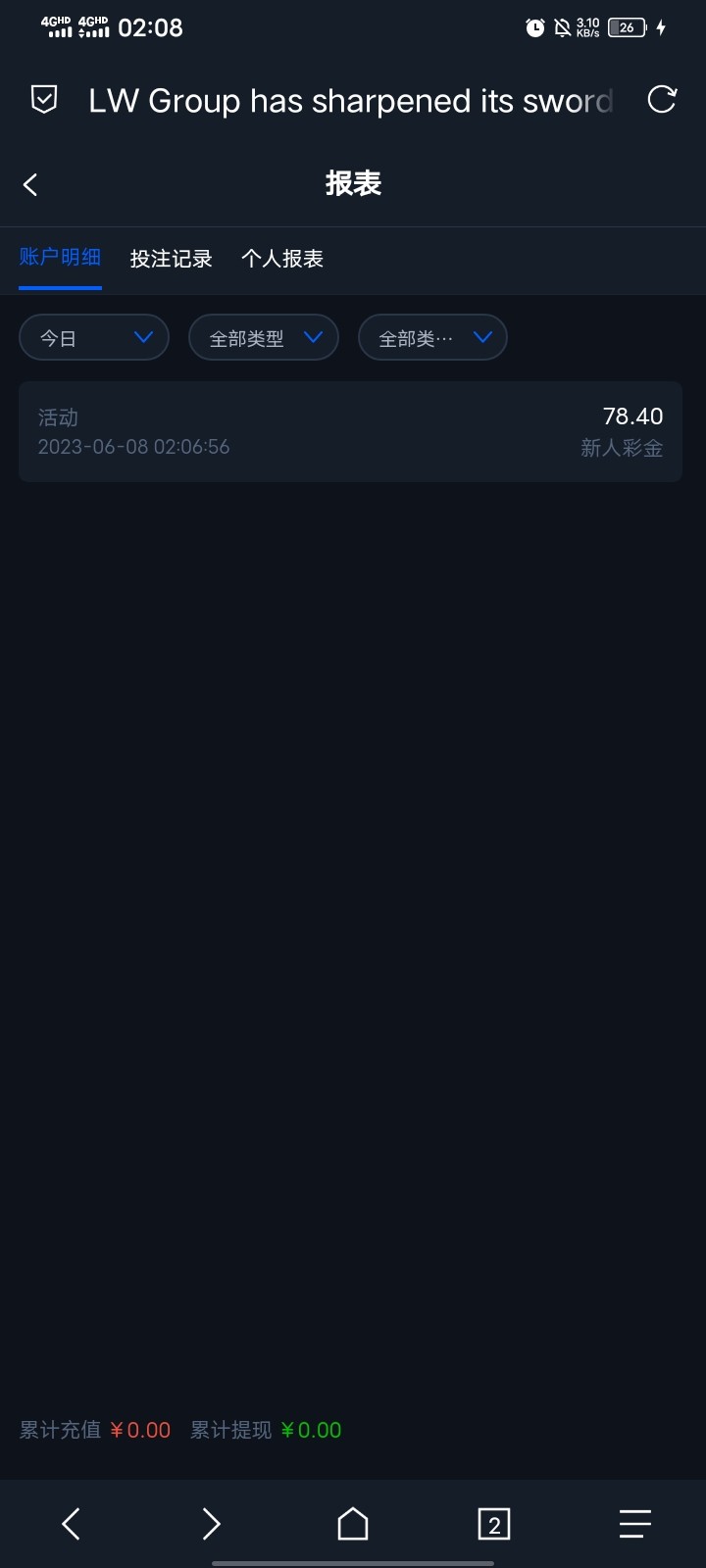The width and height of the screenshot is (706, 1568).
Task: Tap the LW Group title in address bar
Action: (x=350, y=100)
